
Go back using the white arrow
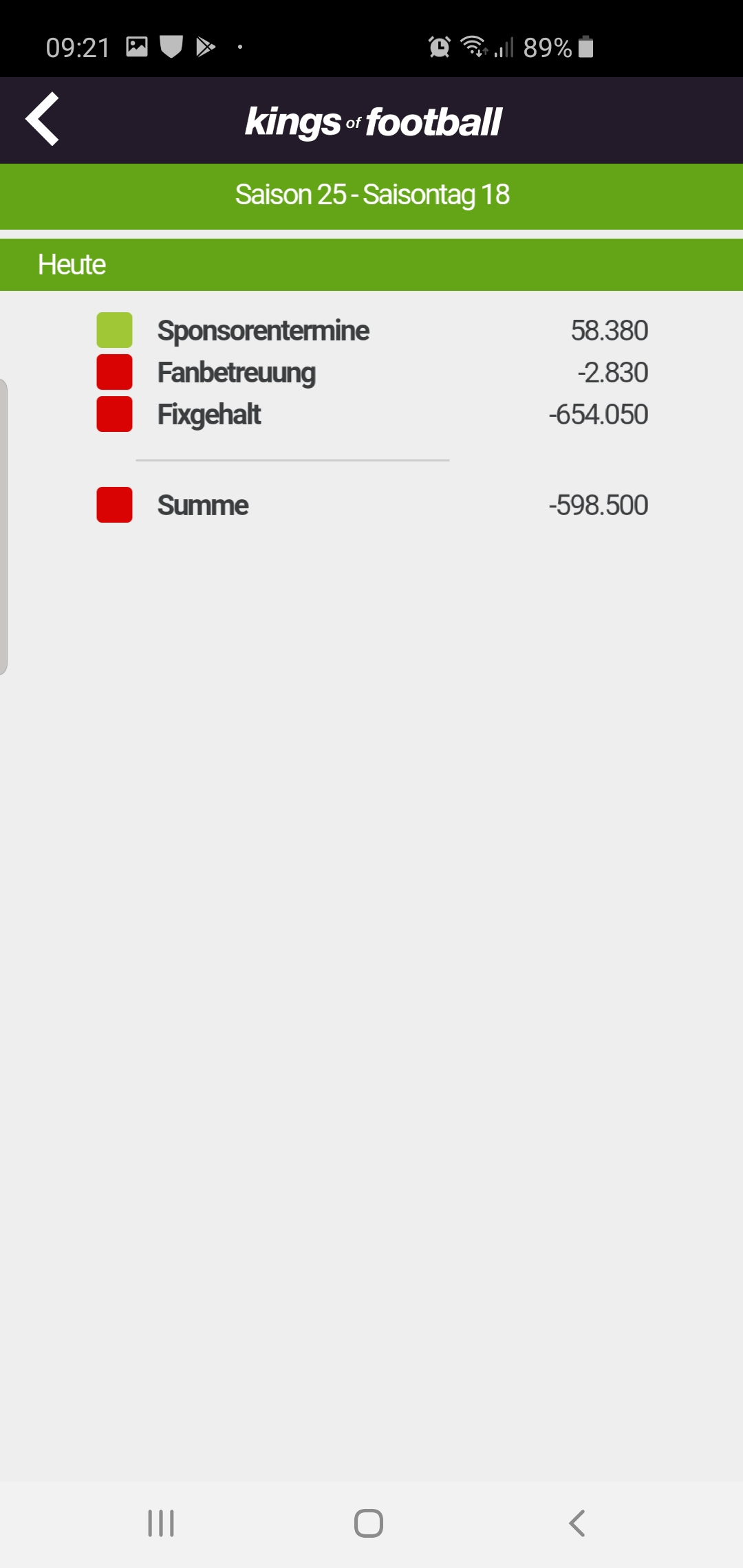tap(43, 119)
